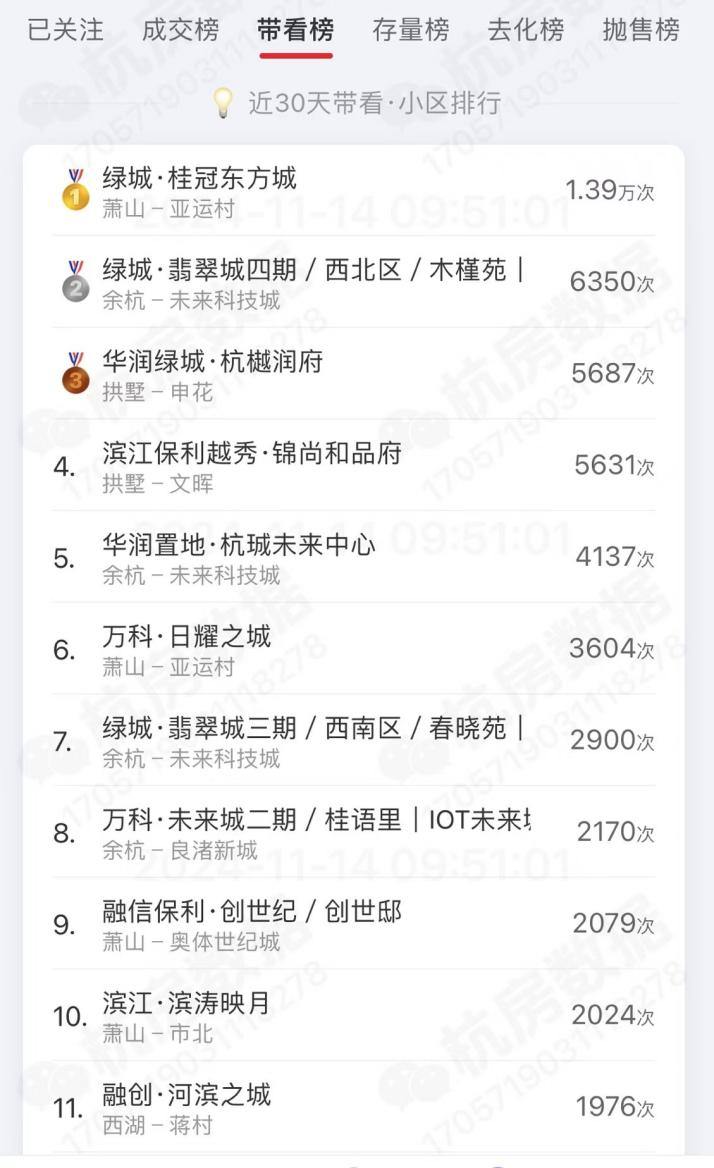The width and height of the screenshot is (714, 1168).
Task: Open 绿城·翡翠城四期 row
Action: tap(354, 282)
